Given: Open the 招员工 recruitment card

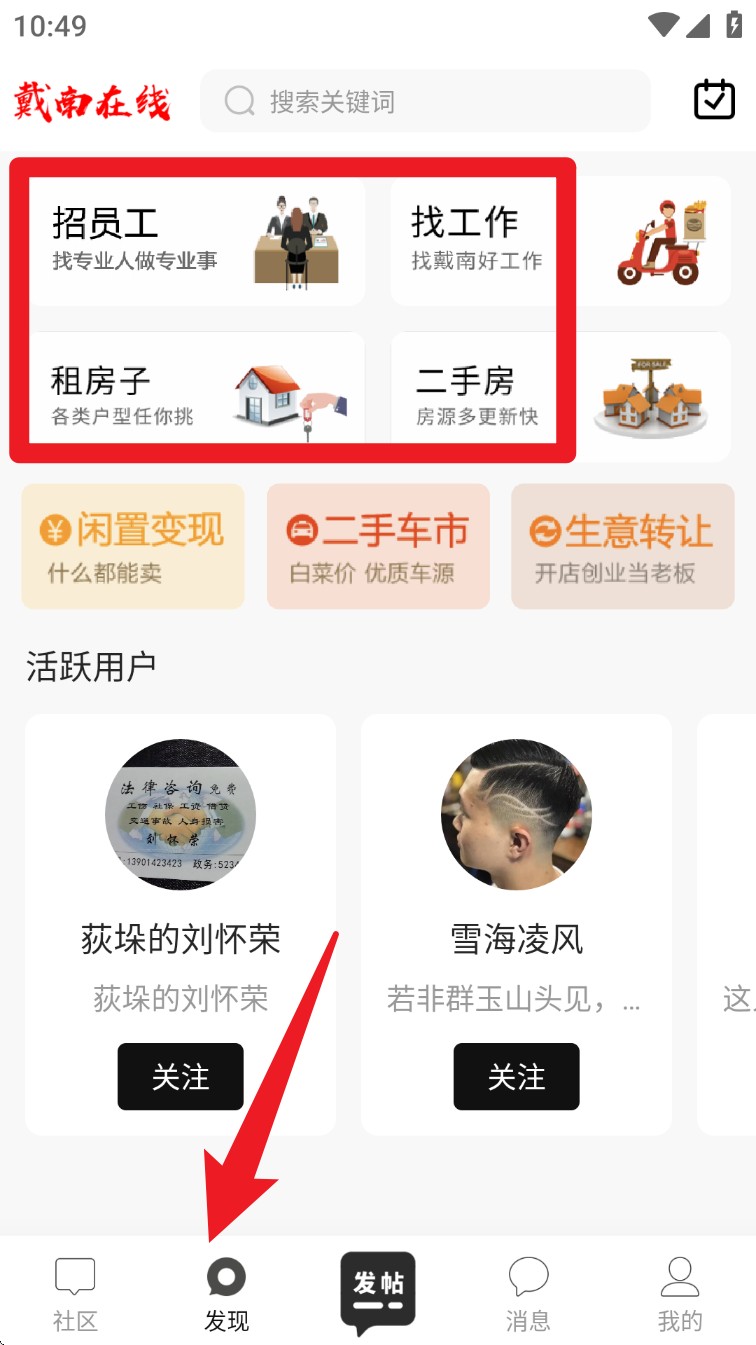Looking at the screenshot, I should [197, 241].
